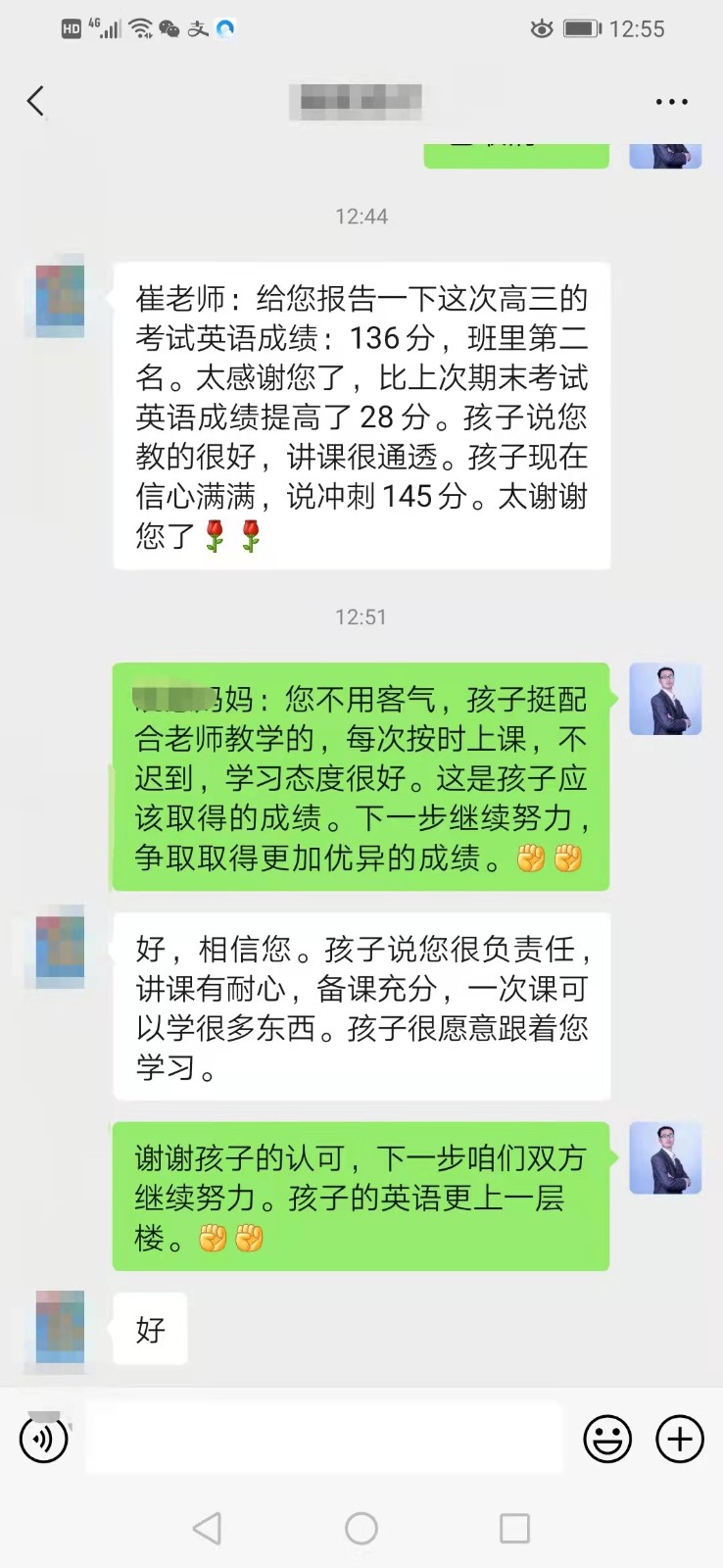The height and width of the screenshot is (1568, 723).
Task: Tap the short "好" message bubble
Action: click(x=150, y=1329)
